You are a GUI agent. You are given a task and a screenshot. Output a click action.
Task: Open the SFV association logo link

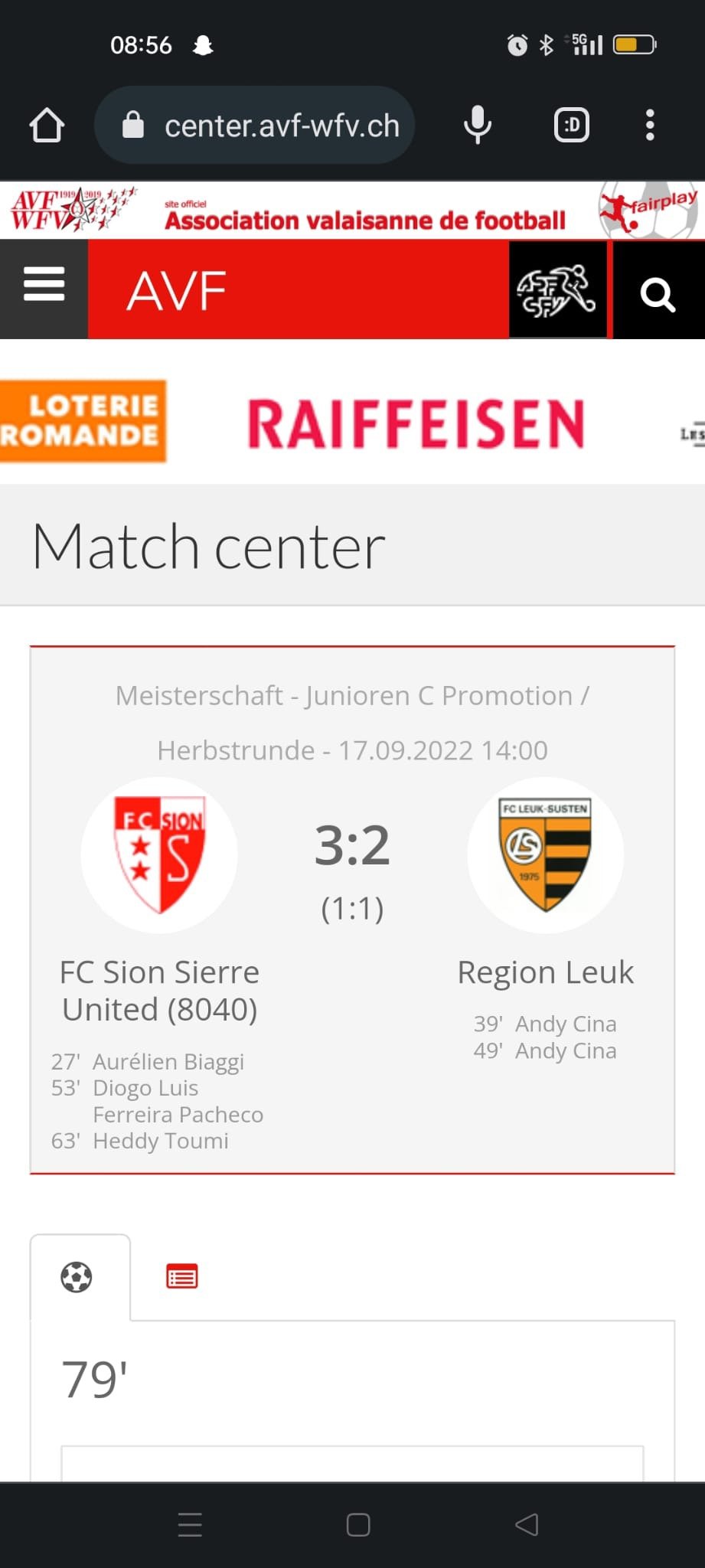tap(557, 290)
